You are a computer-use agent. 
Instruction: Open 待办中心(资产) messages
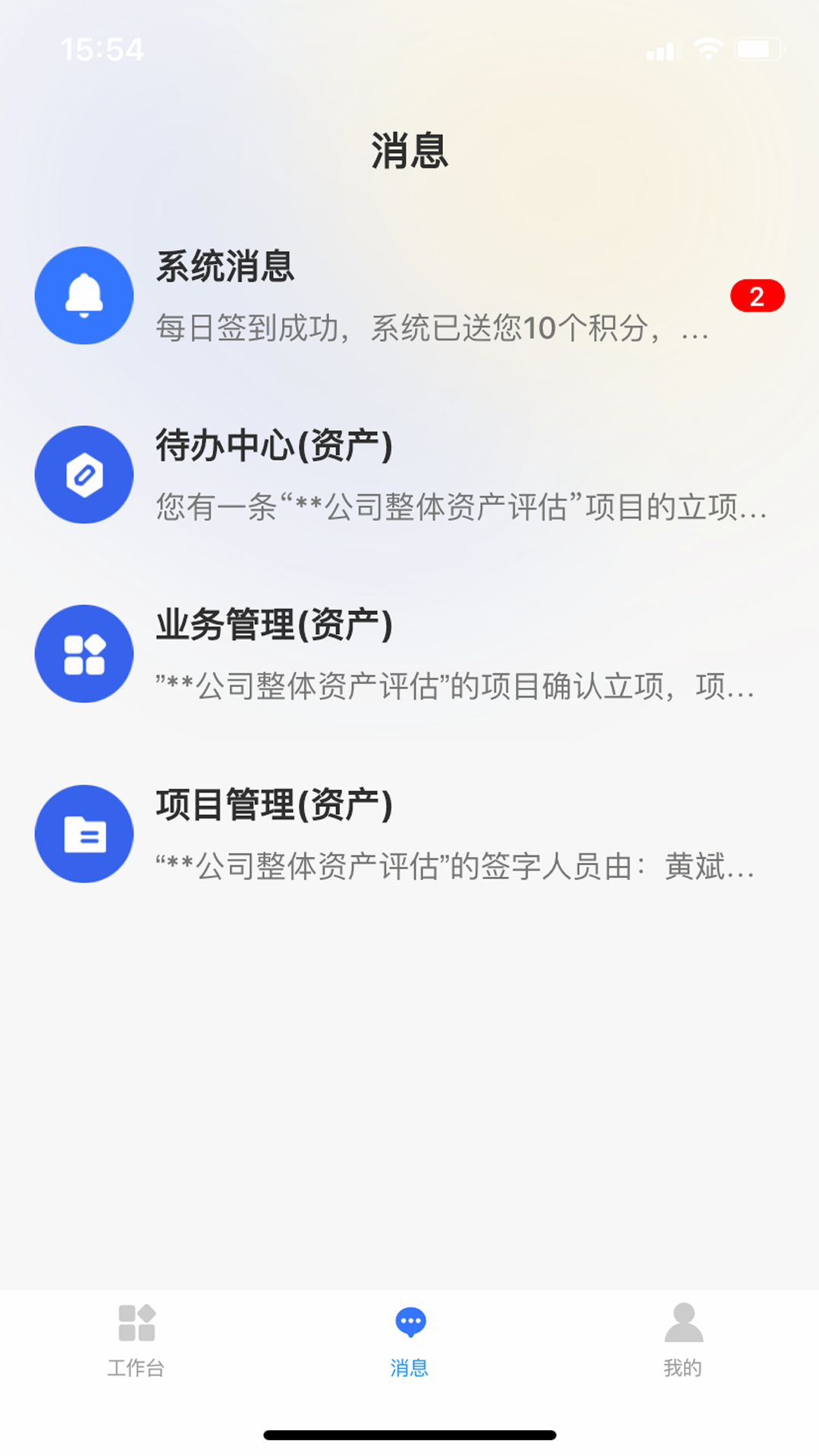pyautogui.click(x=409, y=475)
